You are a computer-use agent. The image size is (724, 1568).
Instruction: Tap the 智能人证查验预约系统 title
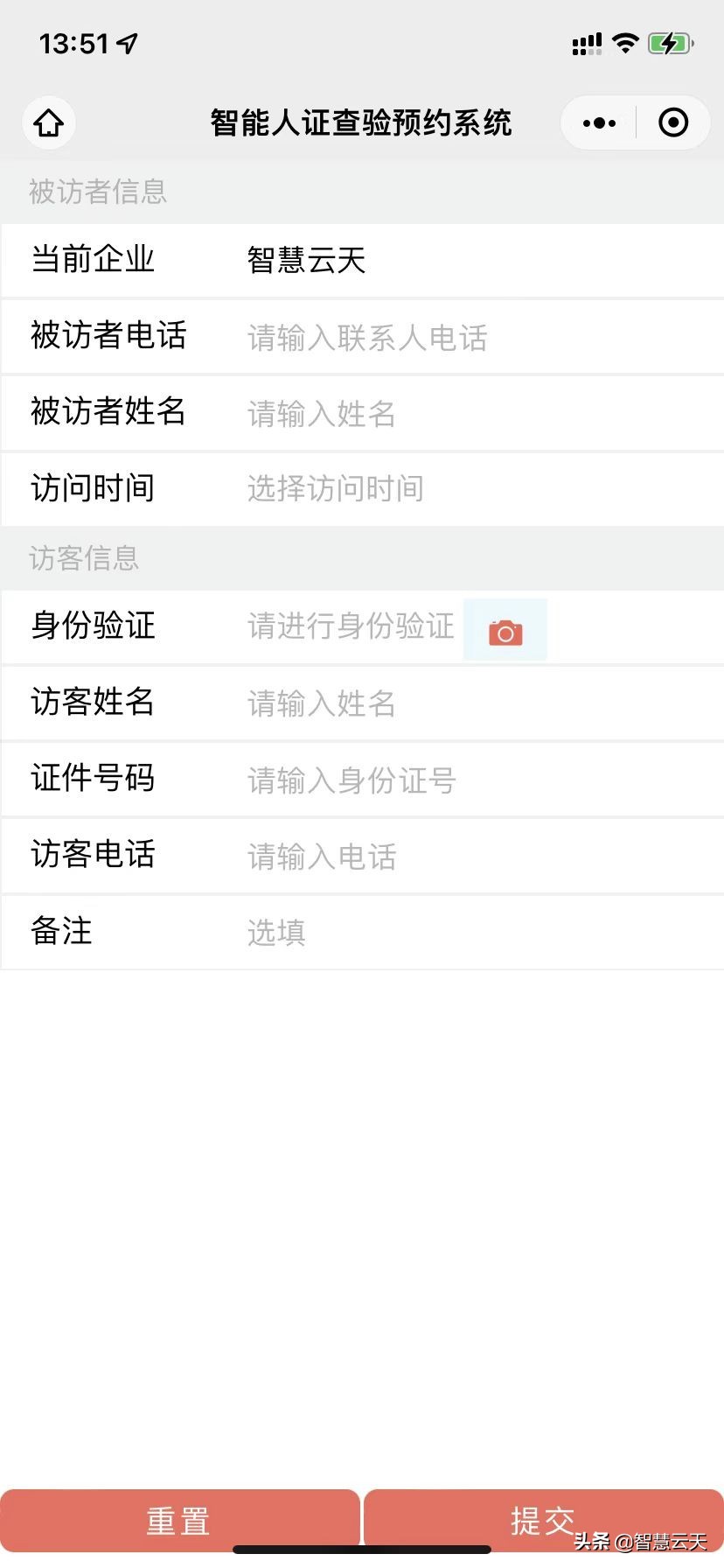coord(362,122)
